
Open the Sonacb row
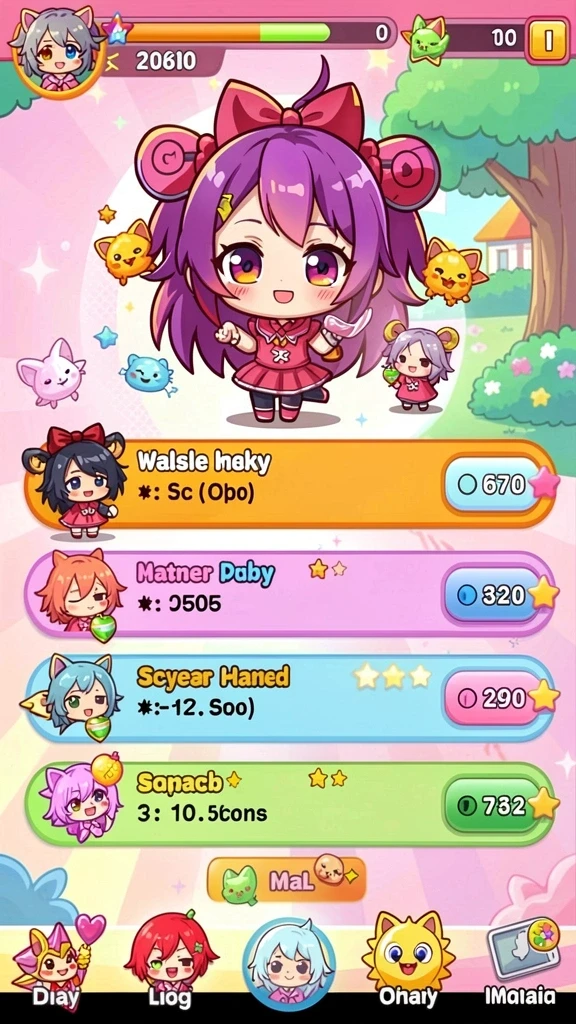click(291, 804)
